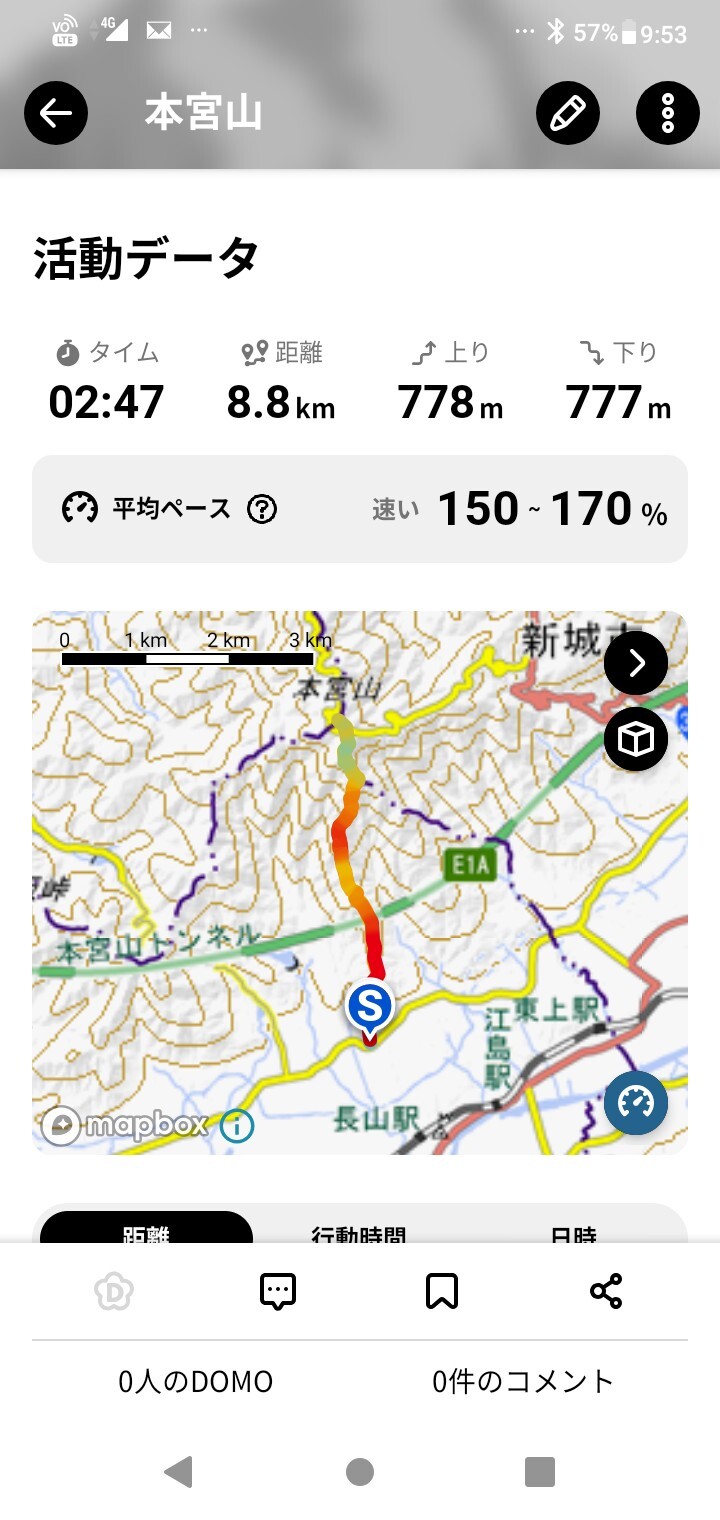Screen dimensions: 720x1520
Task: Collapse back with the arrow in header
Action: coord(55,113)
